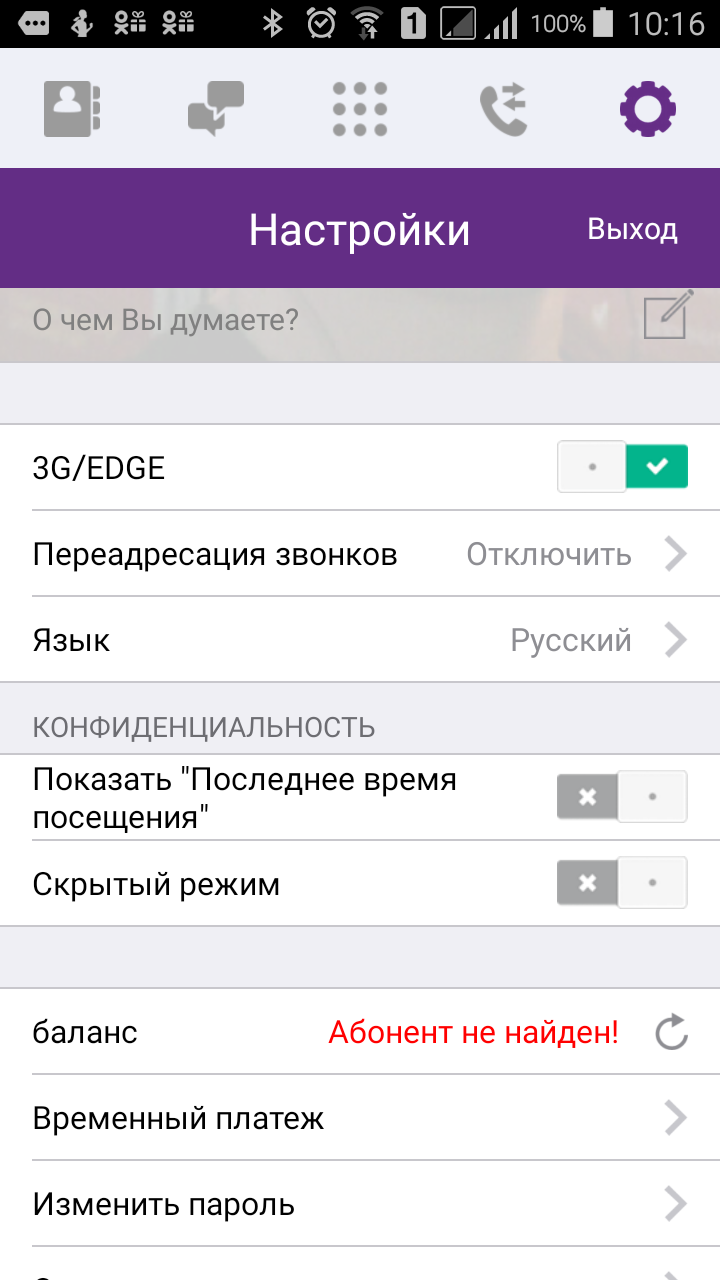The image size is (720, 1280).
Task: Switch to the call history tab
Action: [x=504, y=108]
